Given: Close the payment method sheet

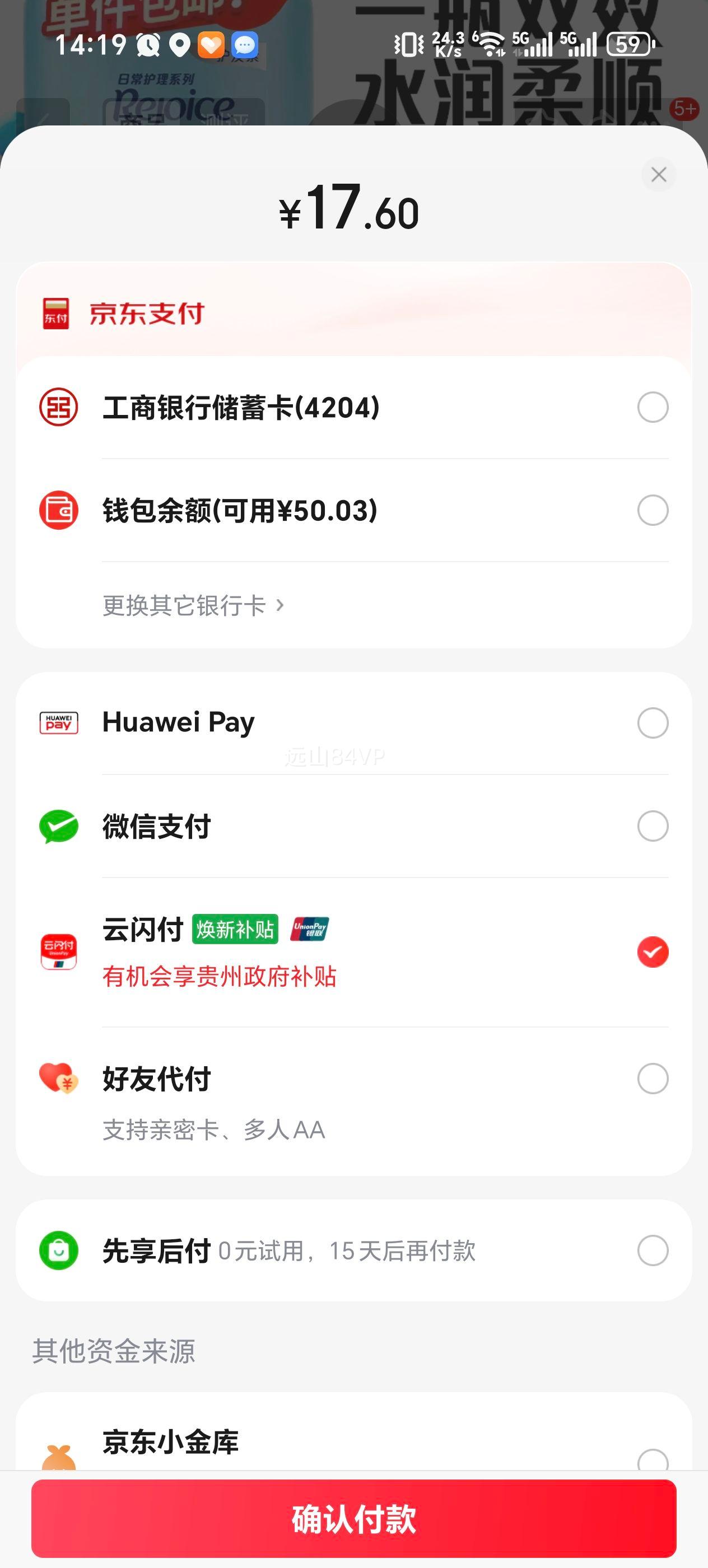Looking at the screenshot, I should [658, 175].
